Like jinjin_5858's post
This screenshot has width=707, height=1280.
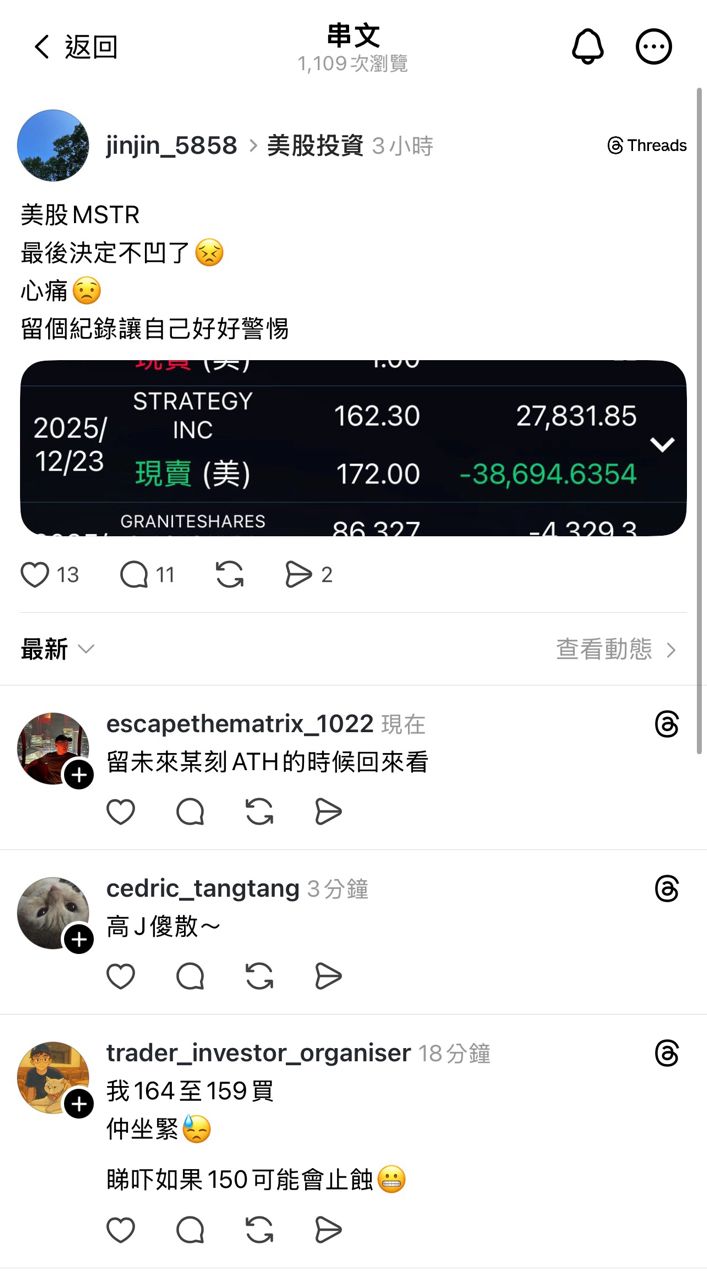pyautogui.click(x=36, y=574)
